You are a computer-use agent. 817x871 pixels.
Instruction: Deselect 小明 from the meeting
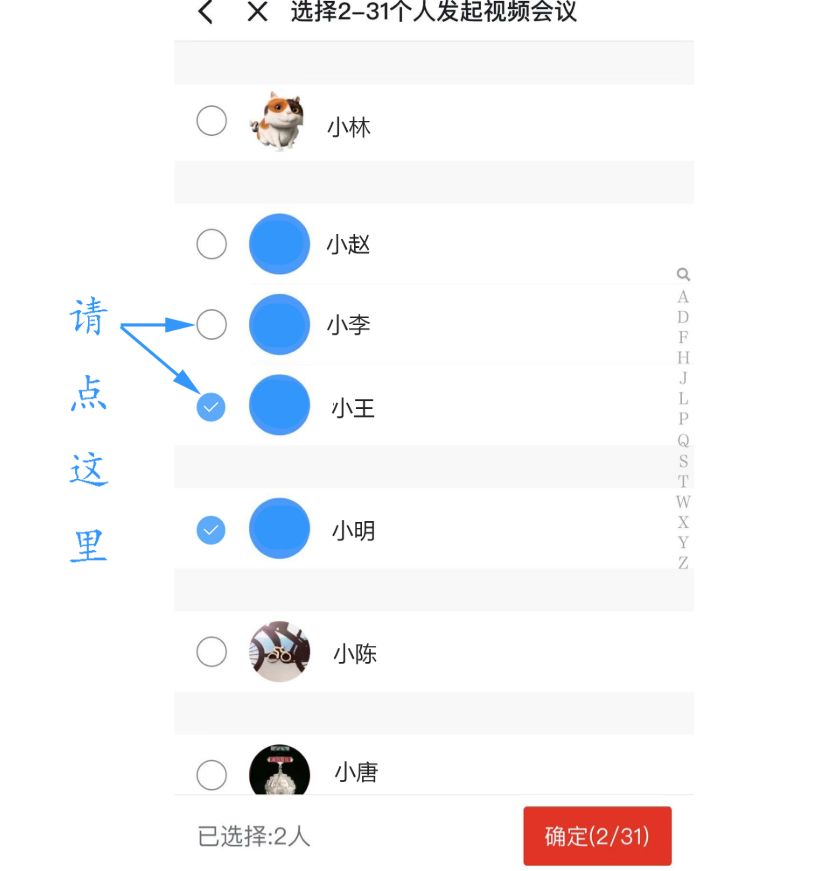[x=211, y=530]
